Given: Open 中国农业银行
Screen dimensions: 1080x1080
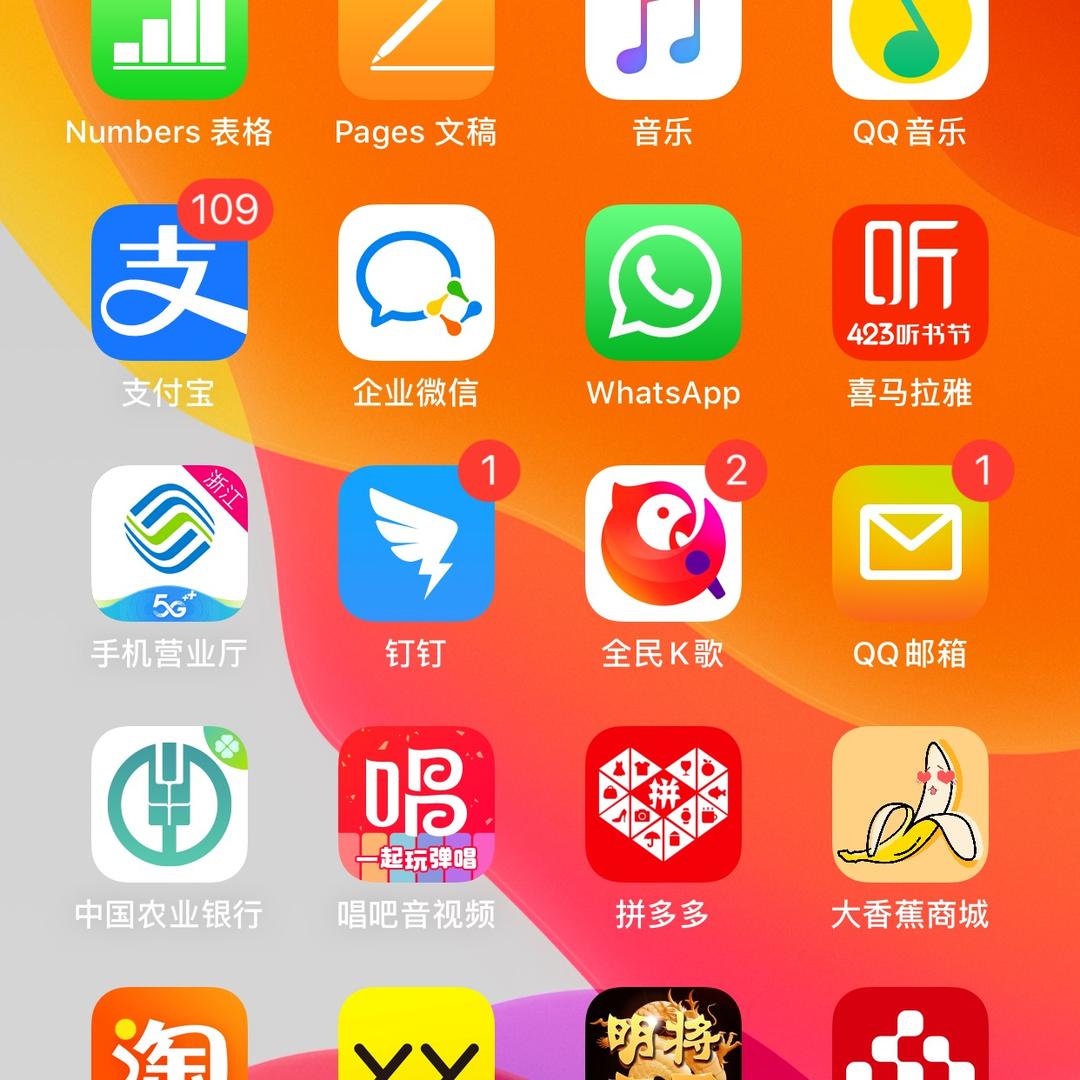Looking at the screenshot, I should [x=169, y=804].
